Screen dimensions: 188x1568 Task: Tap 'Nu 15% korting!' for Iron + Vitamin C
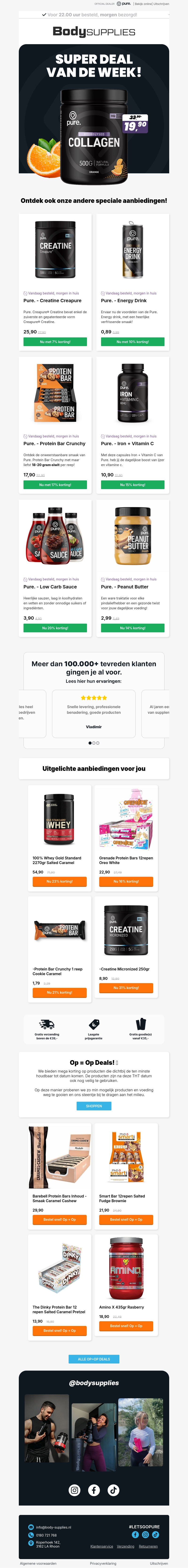(x=133, y=485)
